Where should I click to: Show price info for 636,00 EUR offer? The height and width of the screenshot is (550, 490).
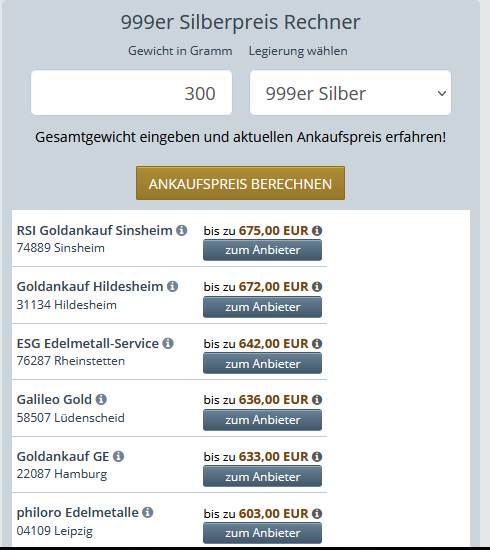pos(317,400)
